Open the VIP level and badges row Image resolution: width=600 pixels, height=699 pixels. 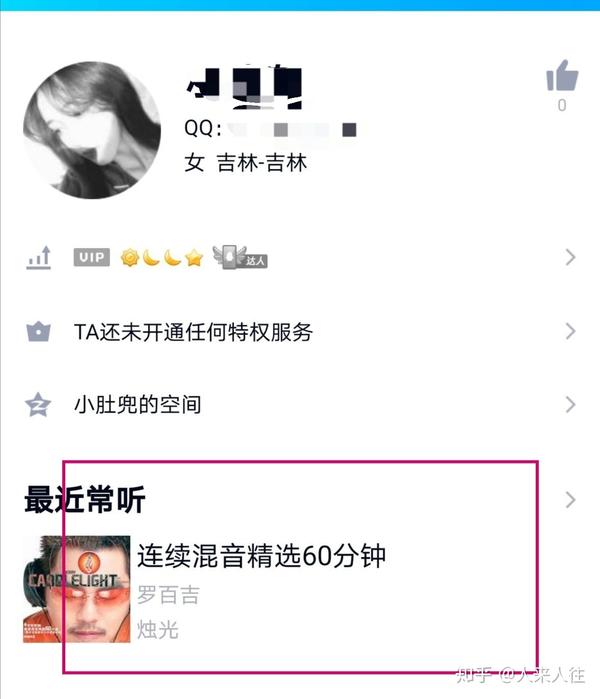tap(300, 258)
